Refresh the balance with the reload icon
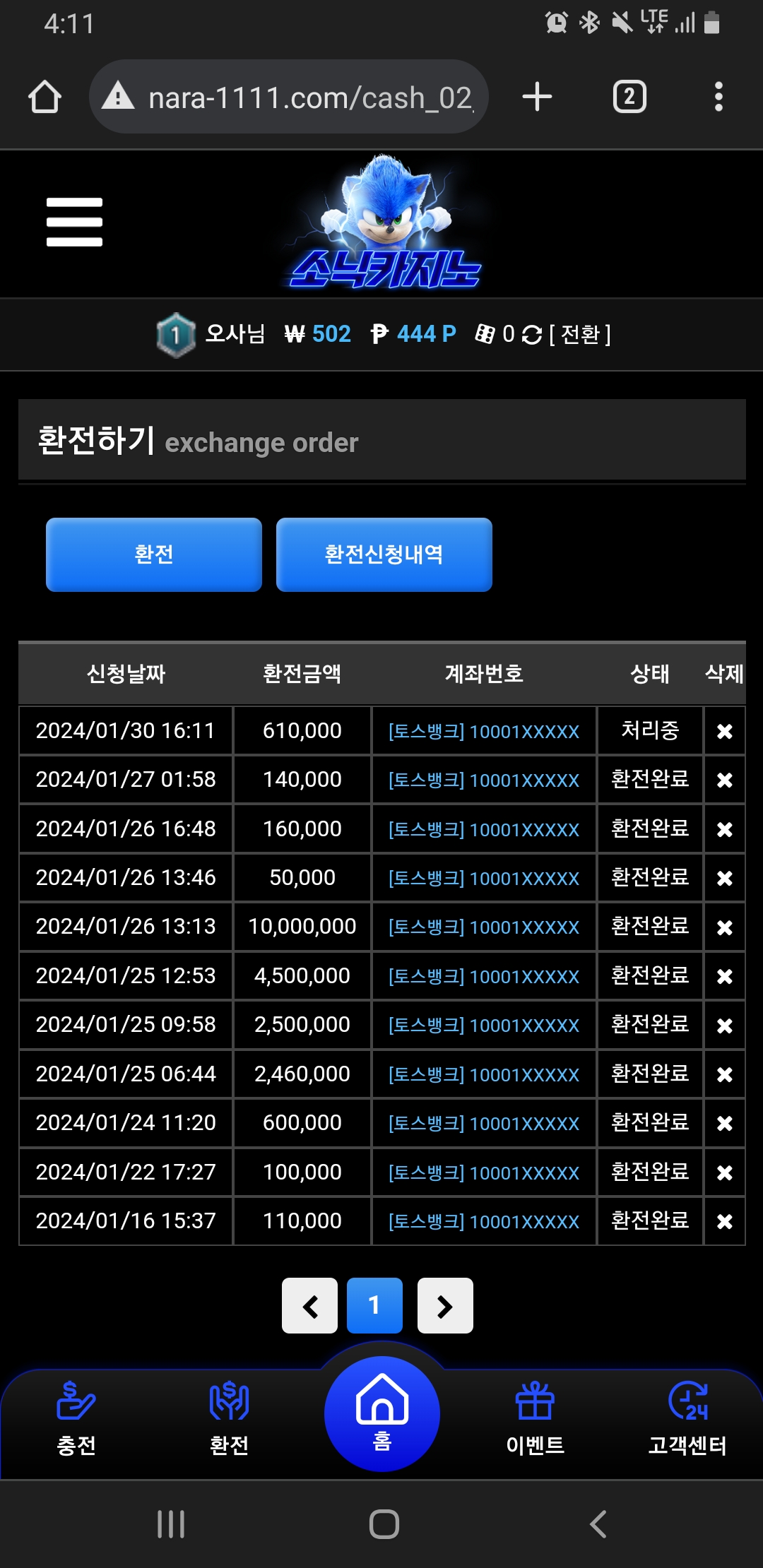The width and height of the screenshot is (763, 1568). [531, 335]
